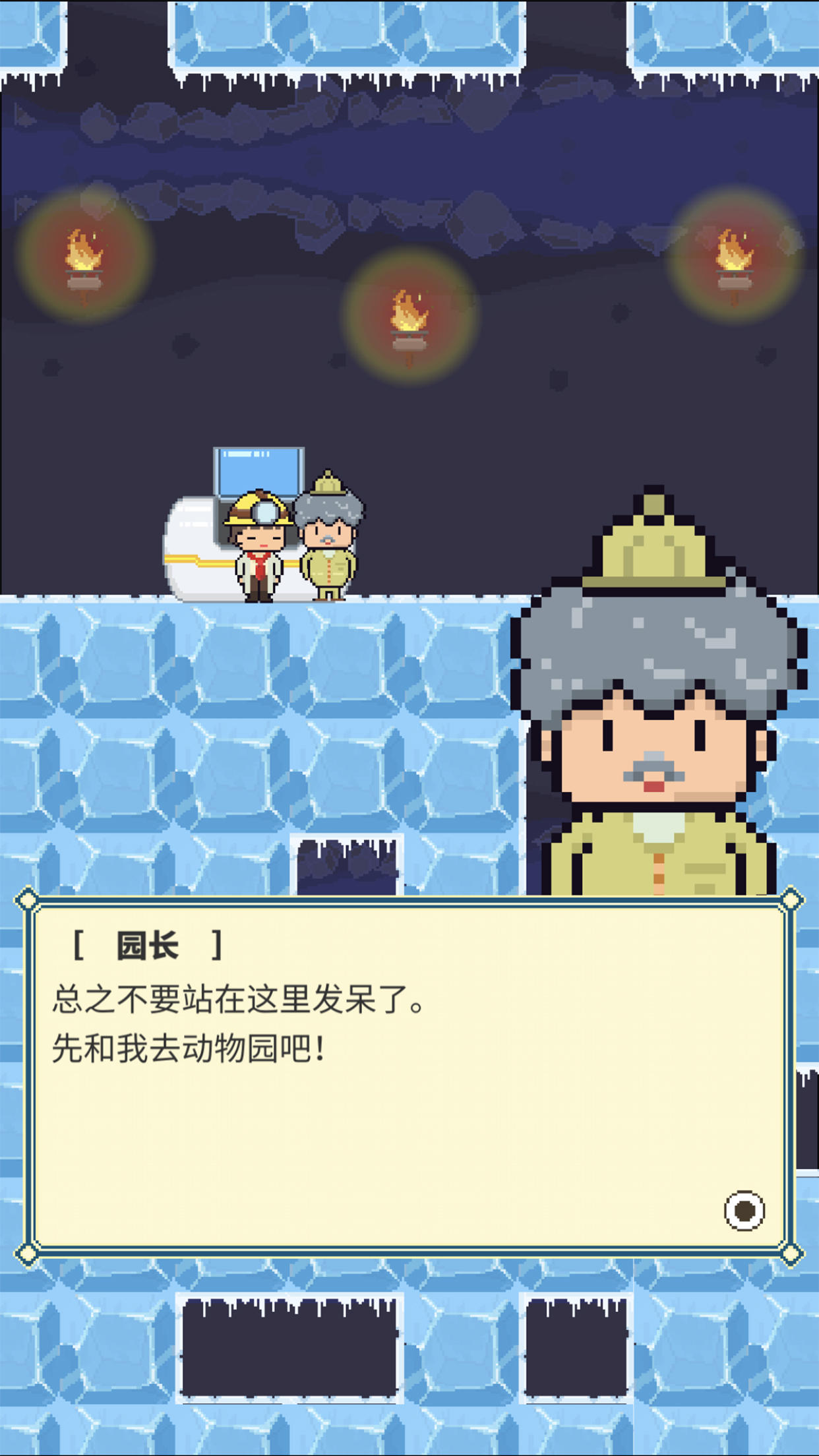Tap the continue indicator in the dialogue box
Screen dimensions: 819x1456
point(744,1211)
